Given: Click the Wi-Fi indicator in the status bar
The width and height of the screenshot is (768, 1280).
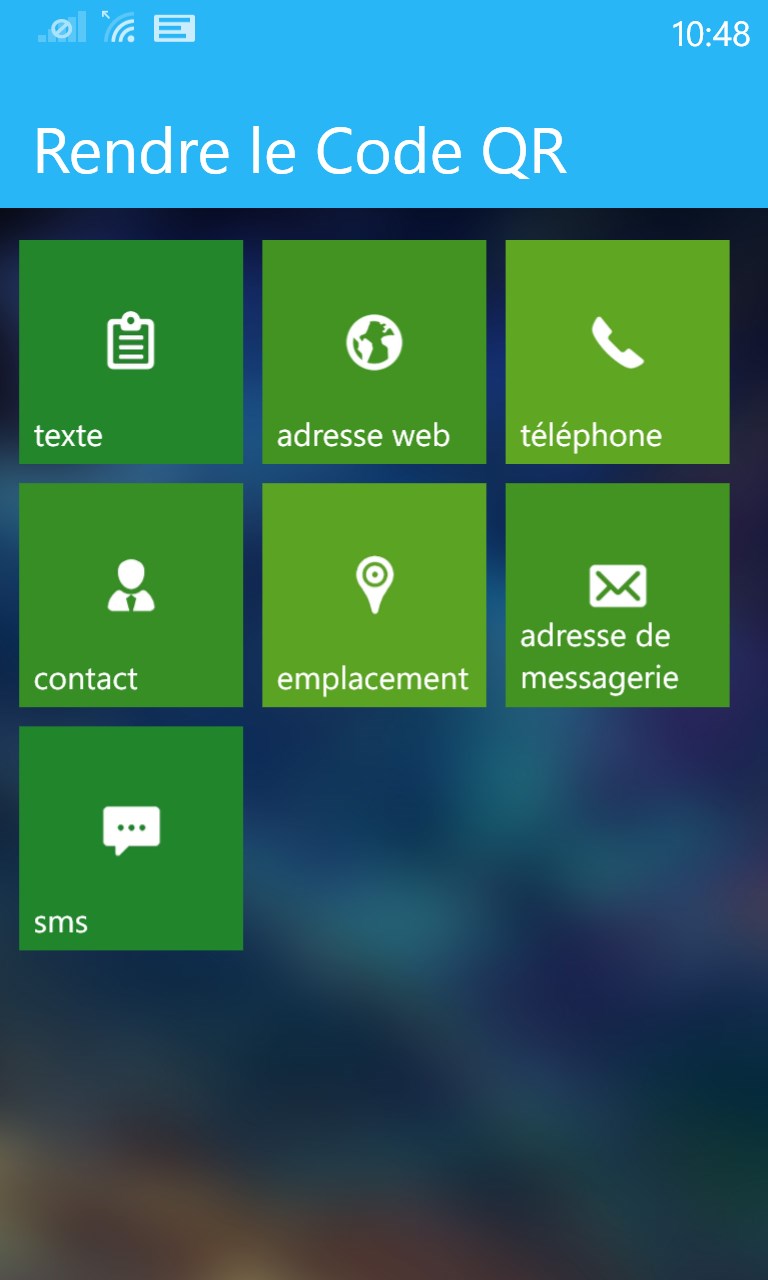Looking at the screenshot, I should (x=120, y=28).
